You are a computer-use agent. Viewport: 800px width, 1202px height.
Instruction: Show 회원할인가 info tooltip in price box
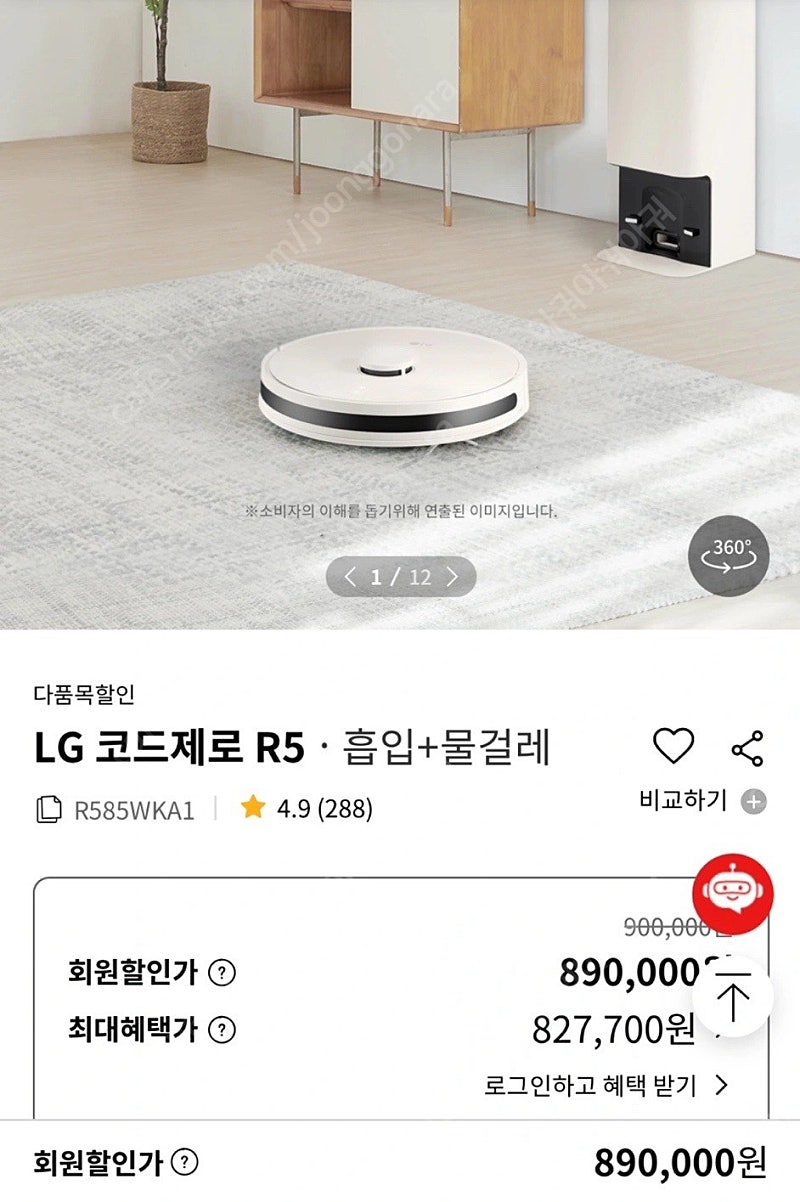[x=224, y=972]
